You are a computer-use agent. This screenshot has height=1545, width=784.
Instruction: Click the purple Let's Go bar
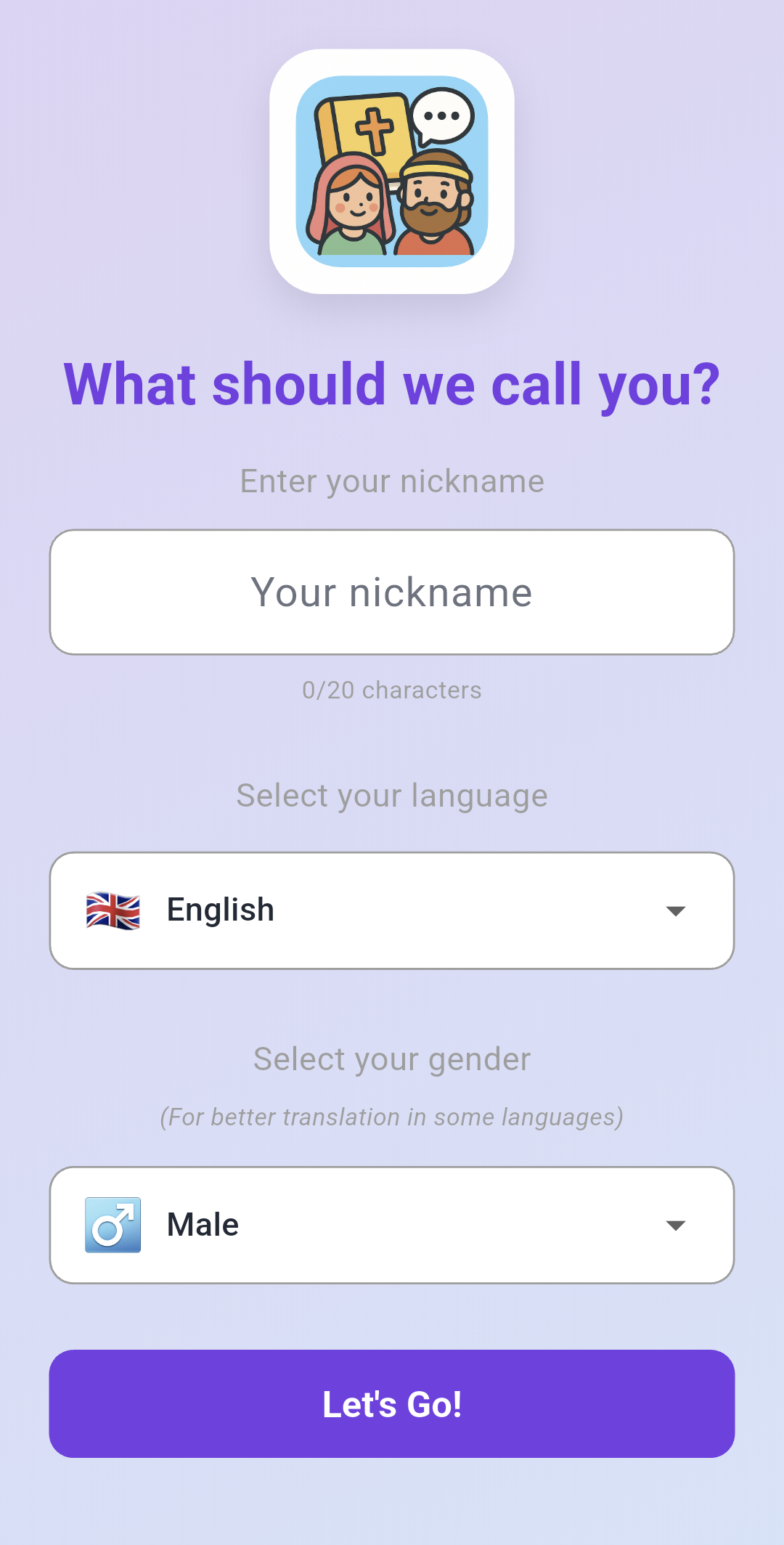tap(392, 1404)
